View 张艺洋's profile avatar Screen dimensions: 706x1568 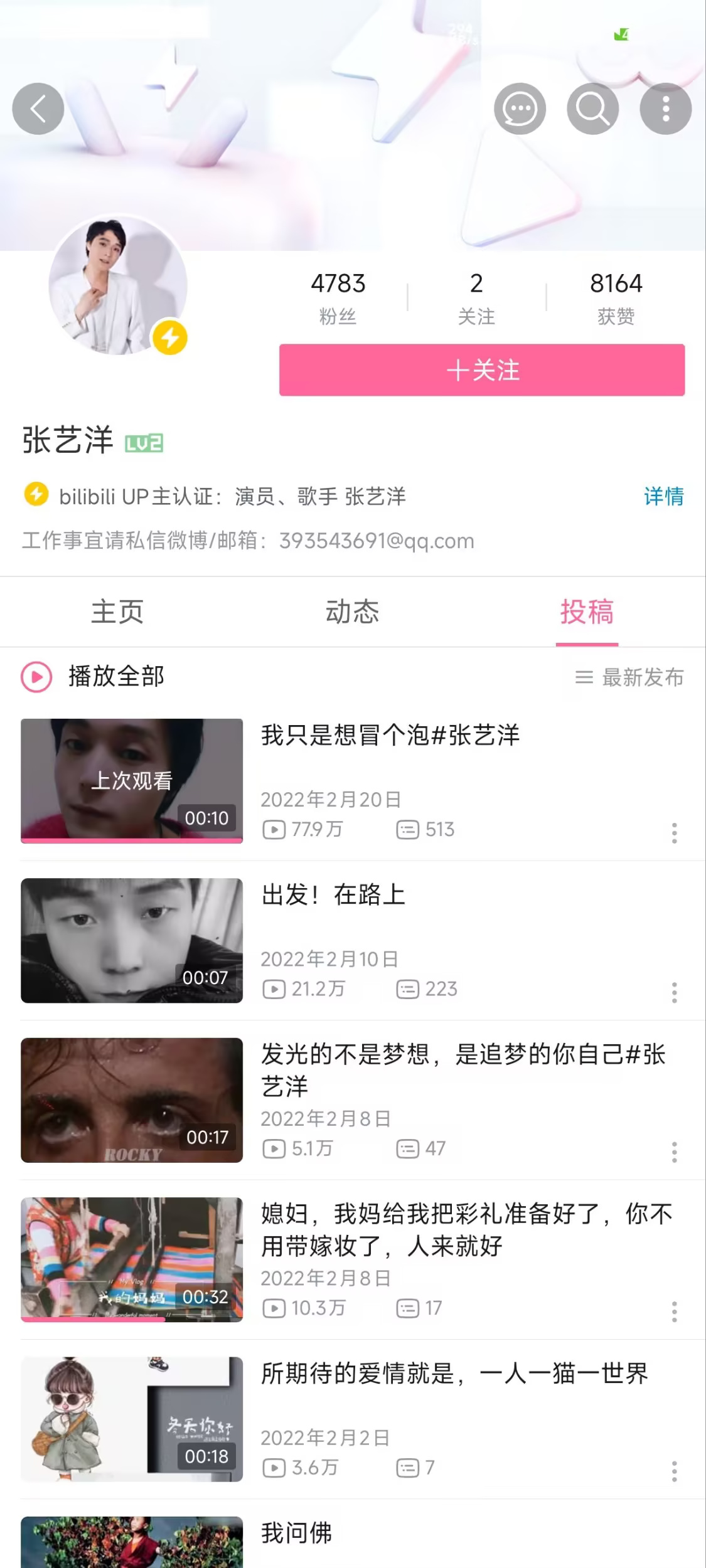118,285
